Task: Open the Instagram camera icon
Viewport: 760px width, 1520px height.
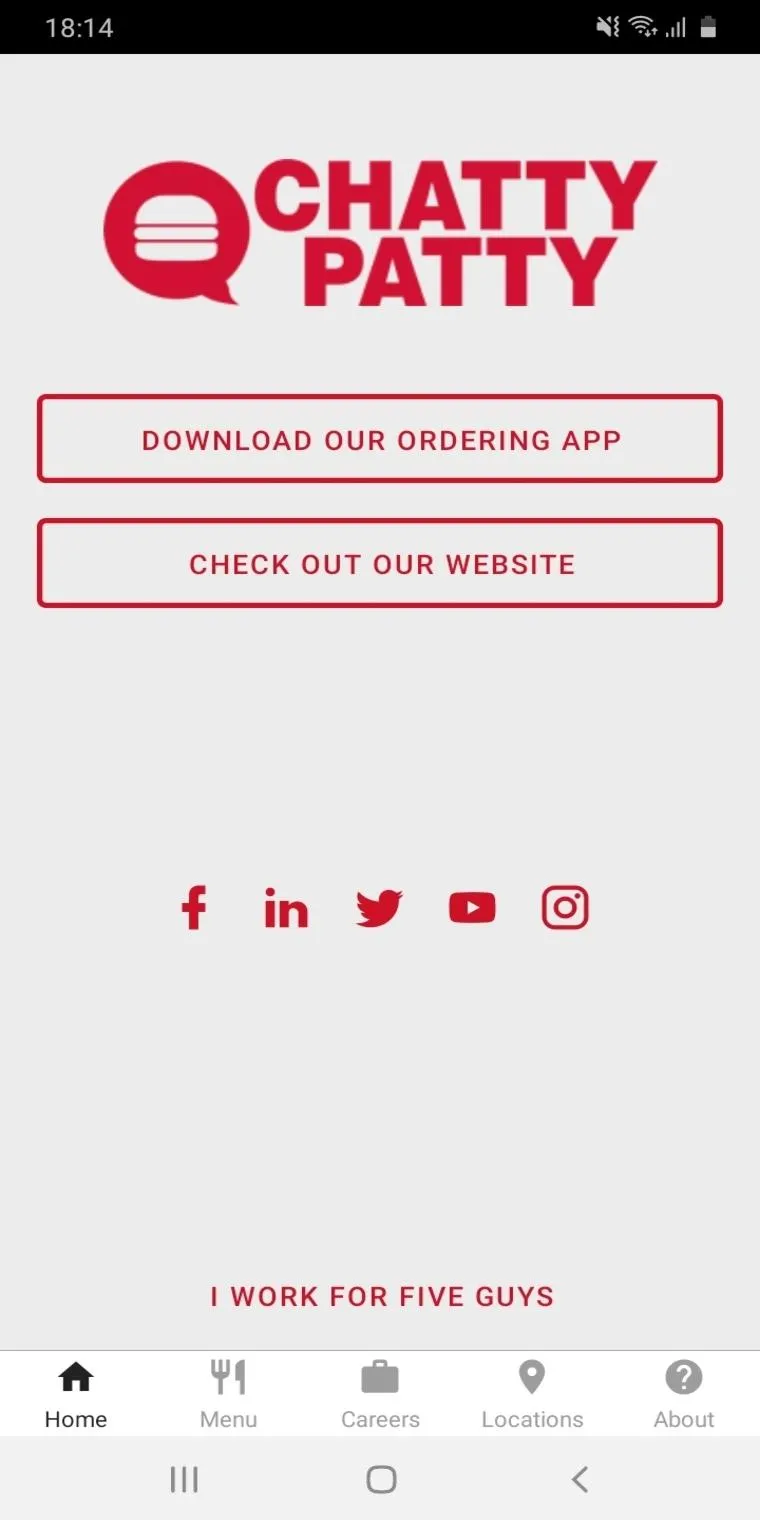Action: pyautogui.click(x=564, y=907)
